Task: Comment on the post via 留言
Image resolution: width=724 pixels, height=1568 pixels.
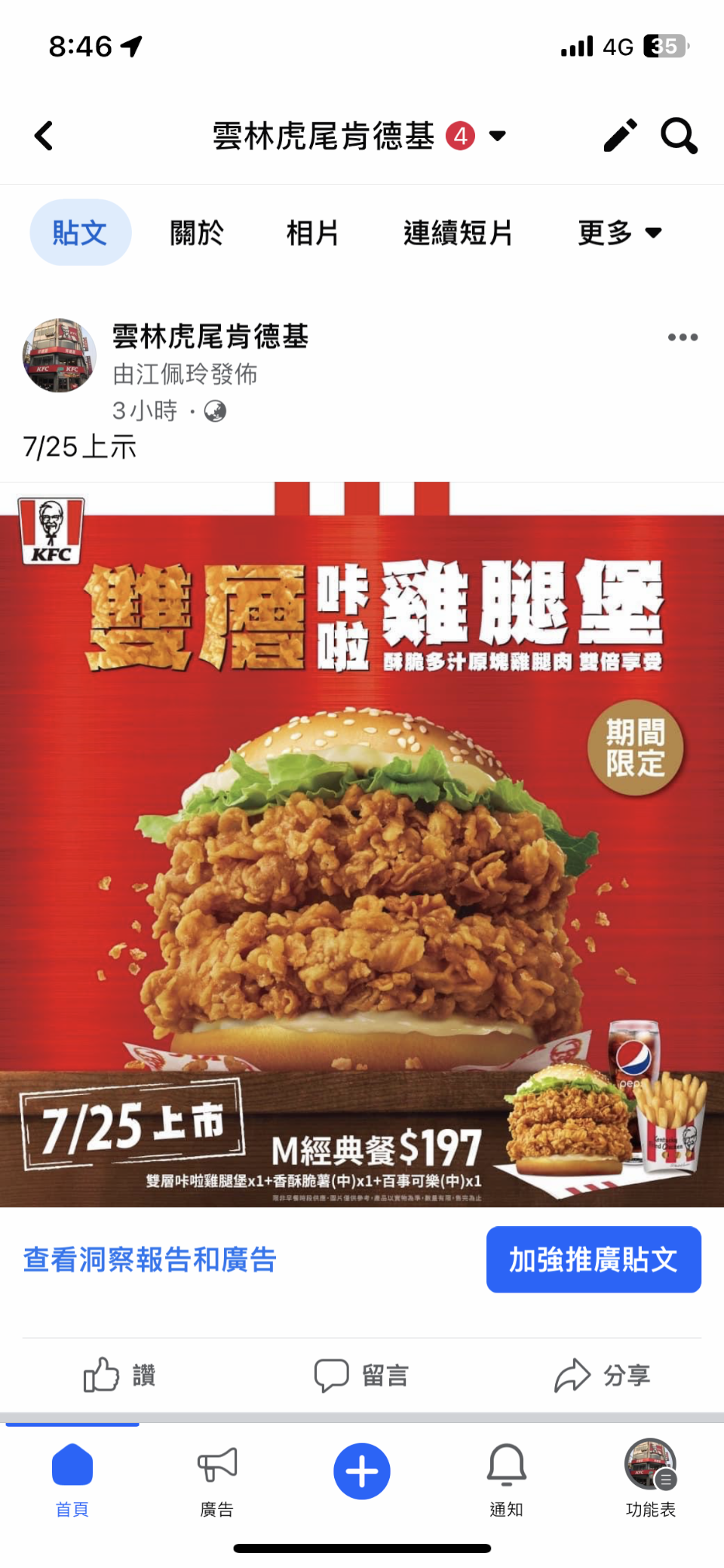Action: pyautogui.click(x=362, y=1376)
